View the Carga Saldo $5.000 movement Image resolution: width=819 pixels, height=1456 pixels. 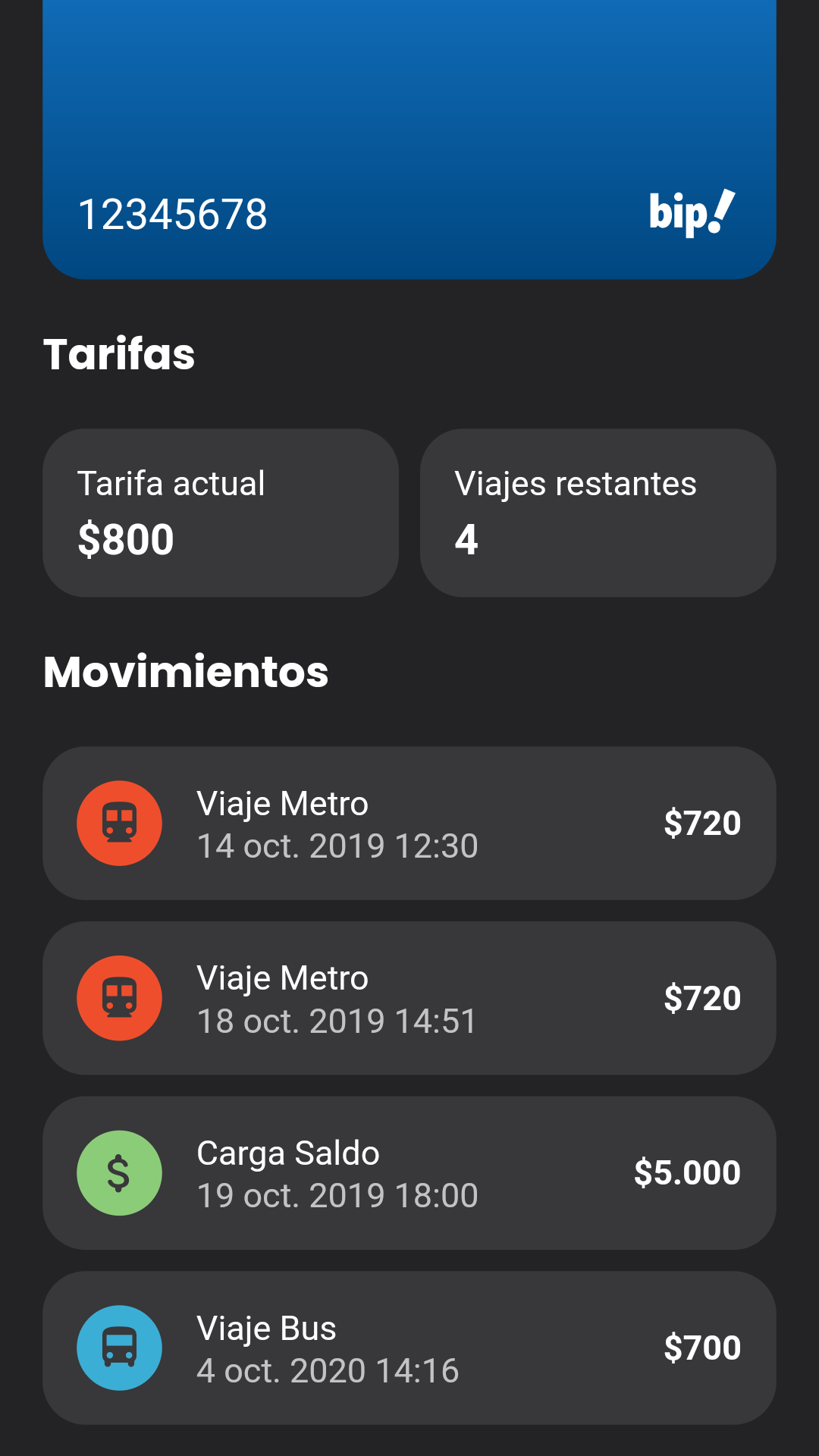[409, 1173]
